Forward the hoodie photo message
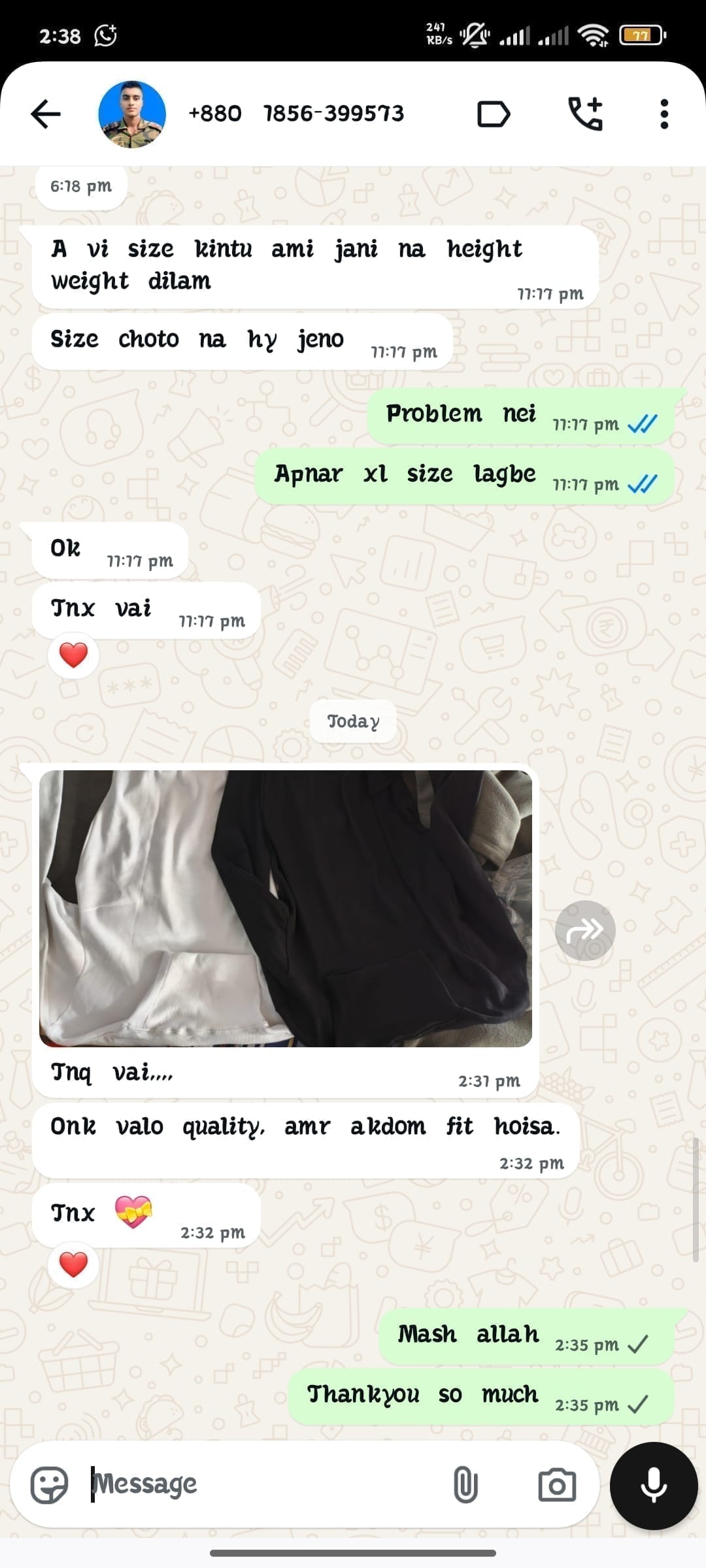The height and width of the screenshot is (1568, 706). pyautogui.click(x=585, y=930)
